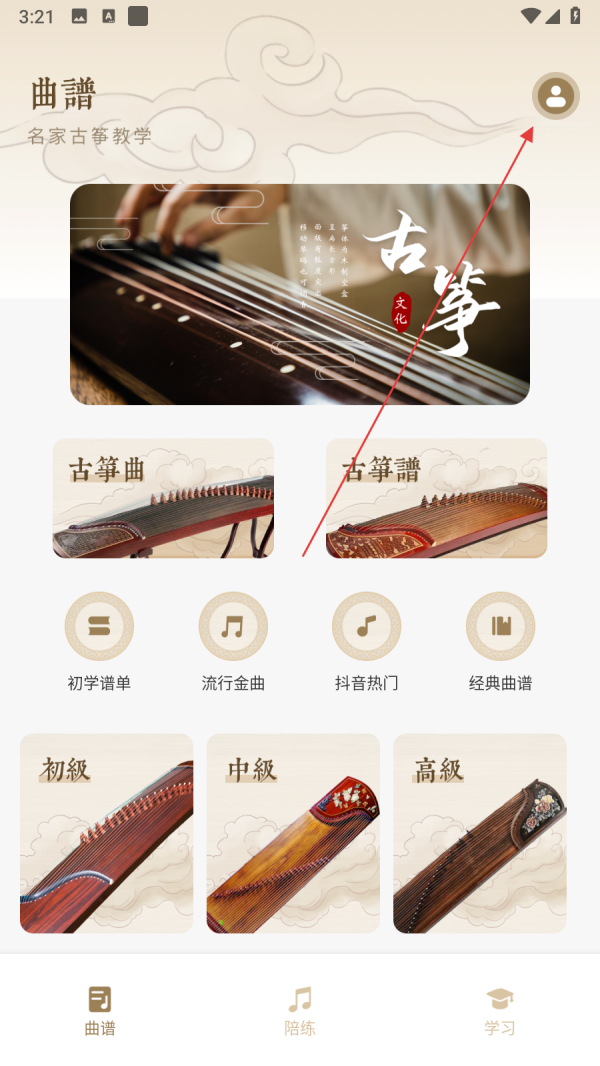Image resolution: width=600 pixels, height=1066 pixels.
Task: Open the user profile icon
Action: tap(556, 97)
